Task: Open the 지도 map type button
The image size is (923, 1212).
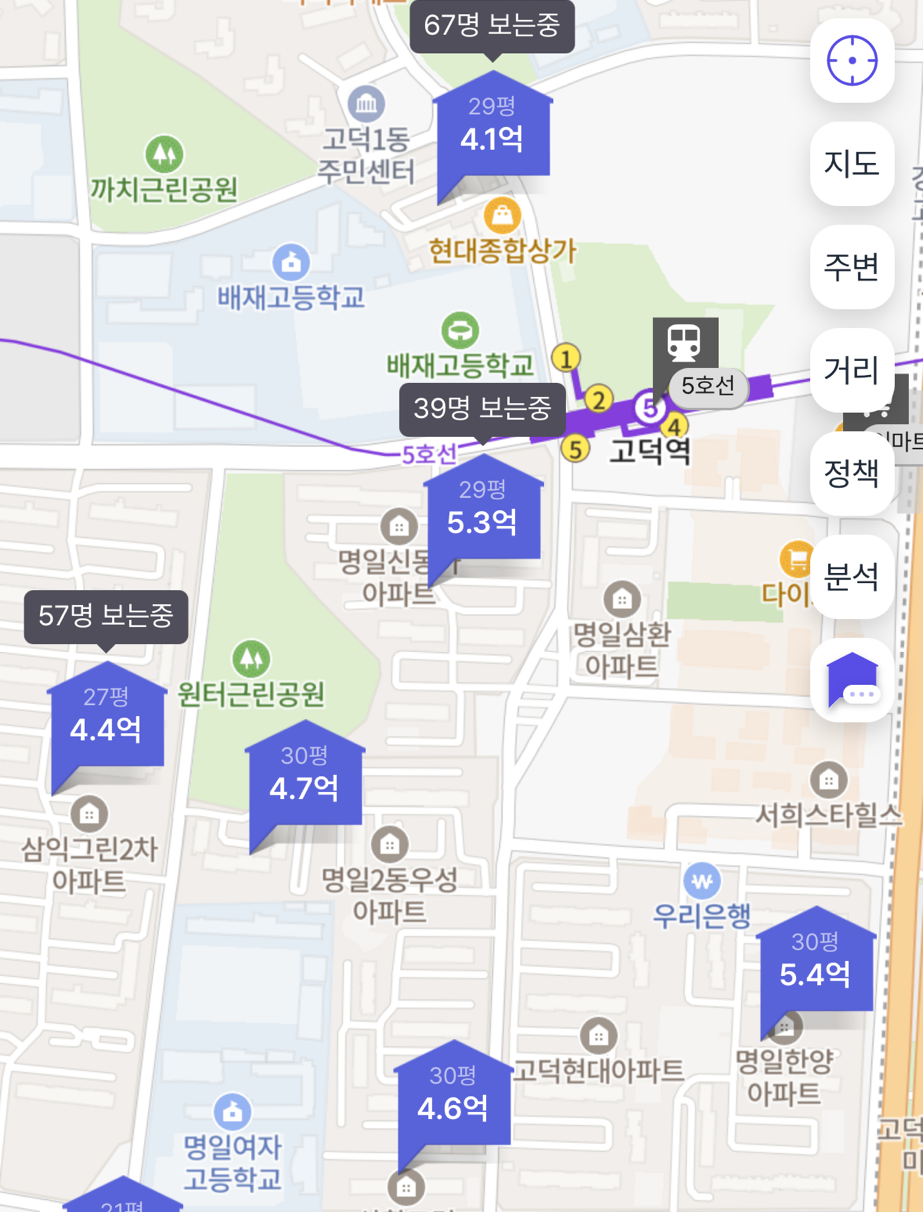Action: tap(852, 164)
